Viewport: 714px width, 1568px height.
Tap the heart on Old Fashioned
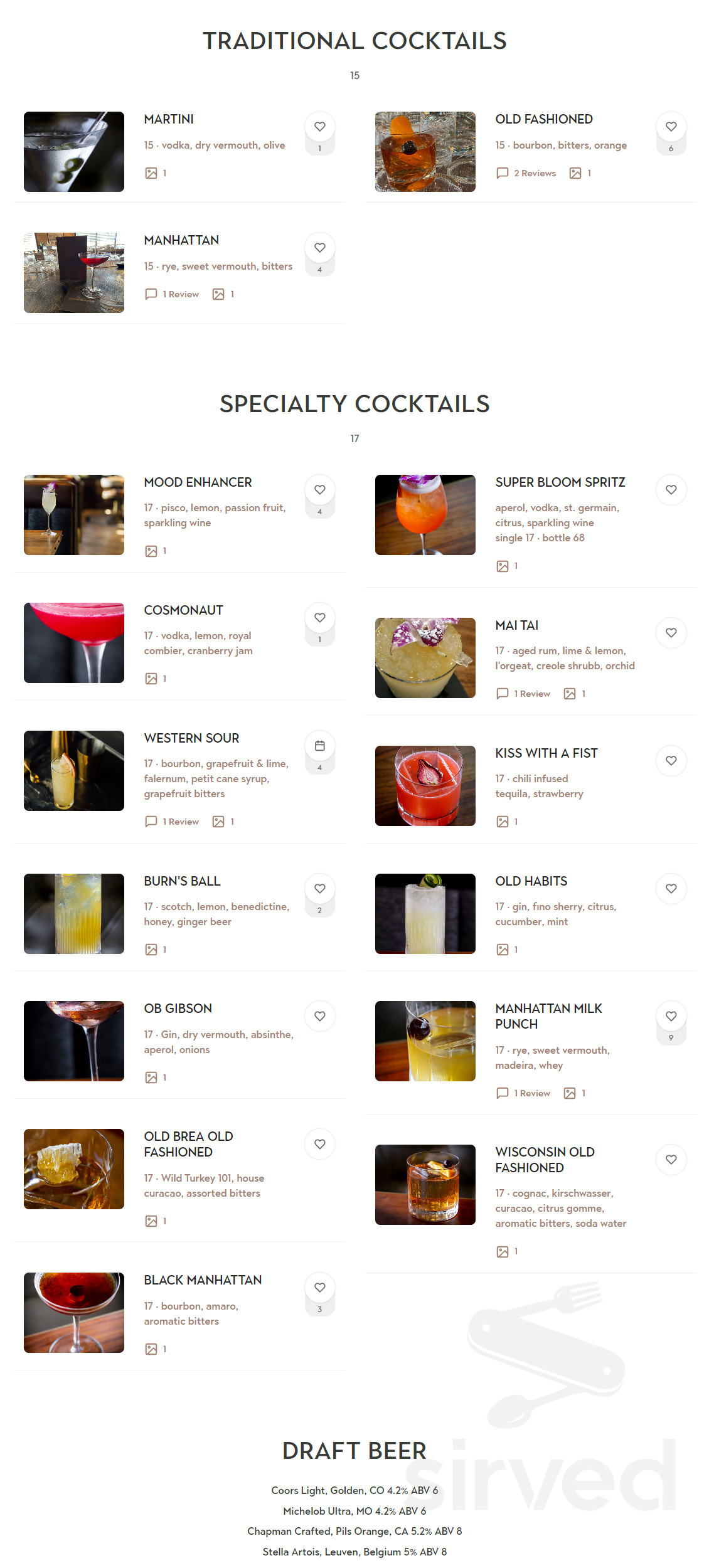click(x=671, y=127)
